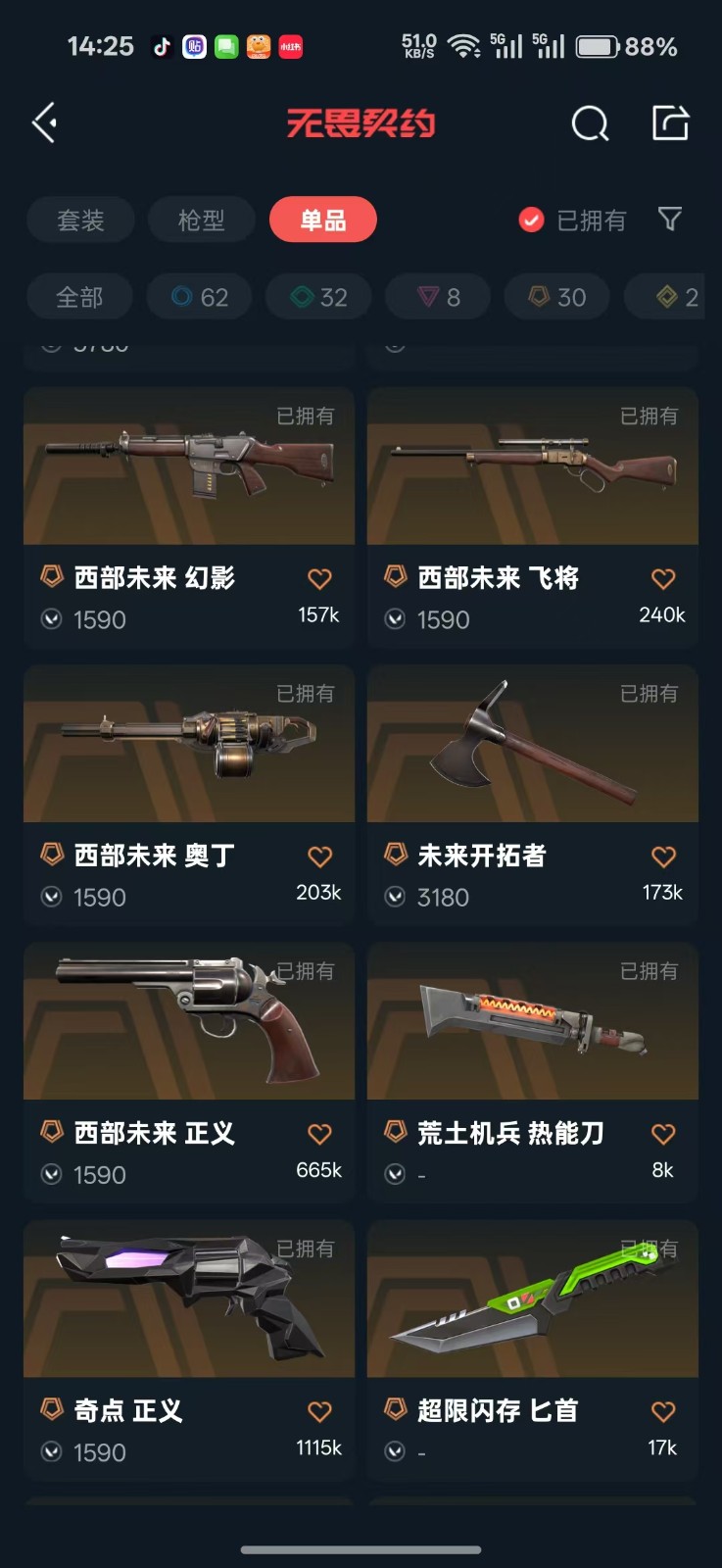Select the 全部 chip
The height and width of the screenshot is (1568, 722).
point(79,297)
